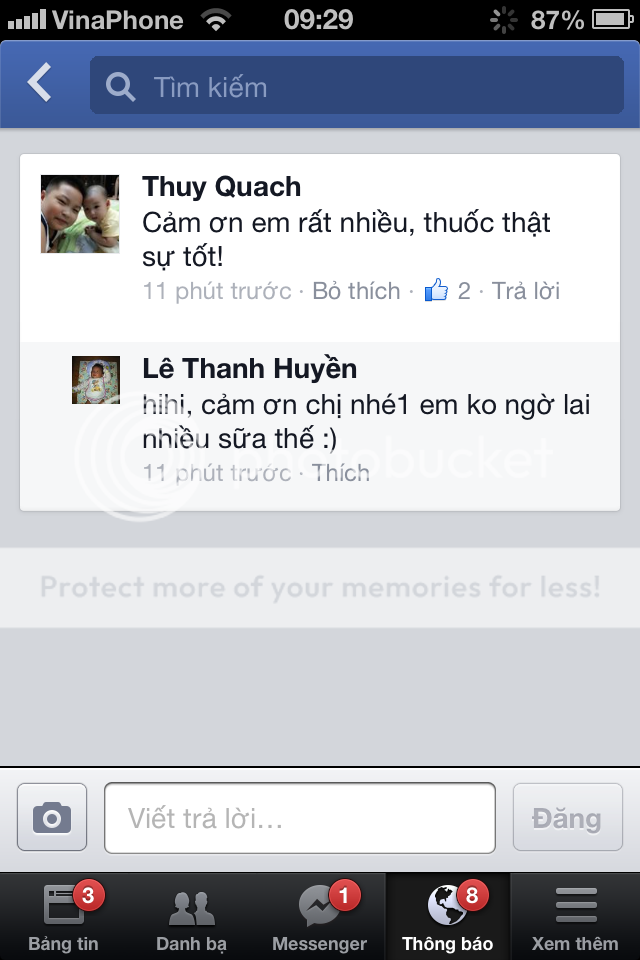Switch to the Bảng tin tab
Image resolution: width=640 pixels, height=960 pixels.
[64, 916]
